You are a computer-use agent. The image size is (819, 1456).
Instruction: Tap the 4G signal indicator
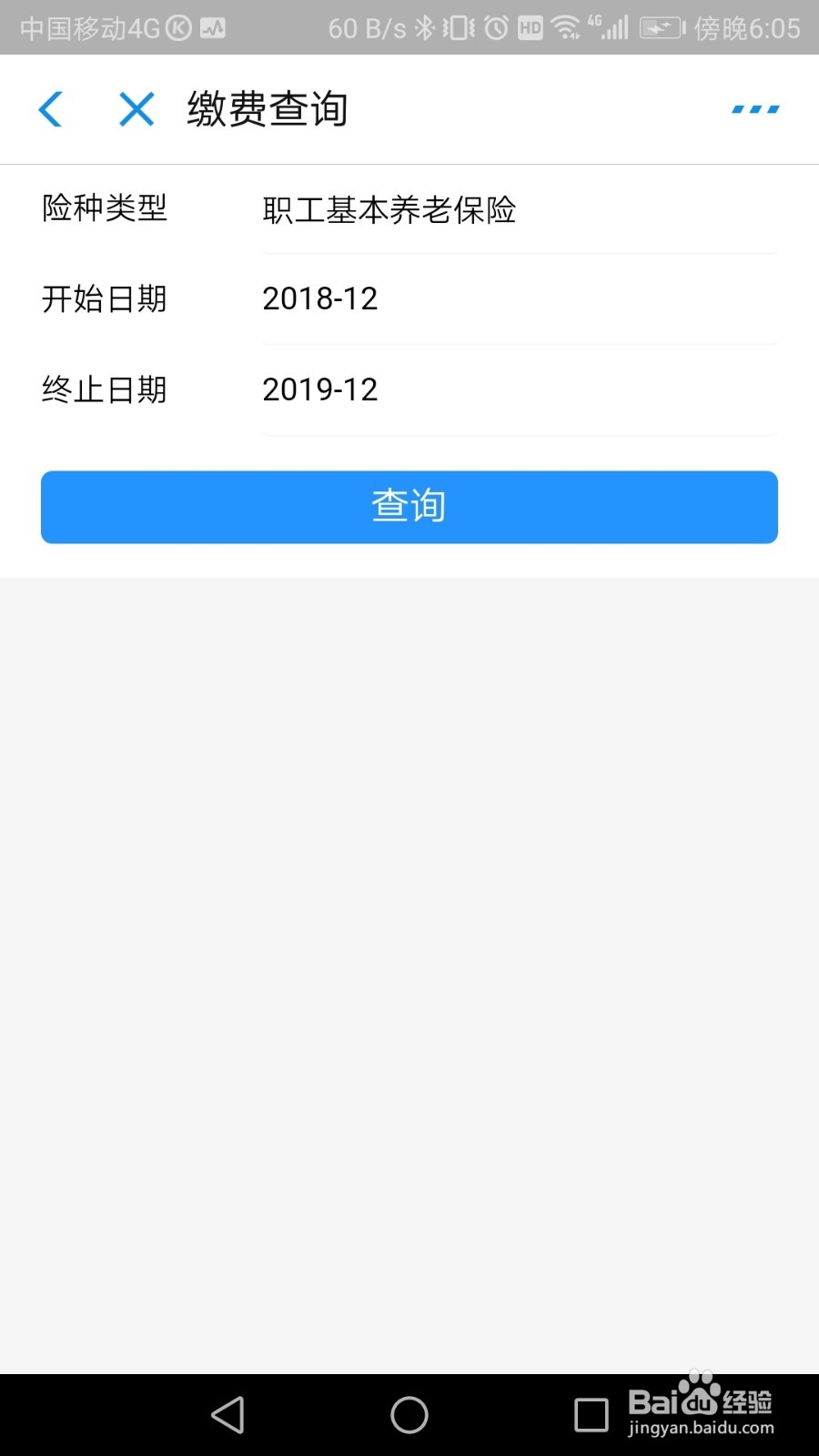coord(608,27)
